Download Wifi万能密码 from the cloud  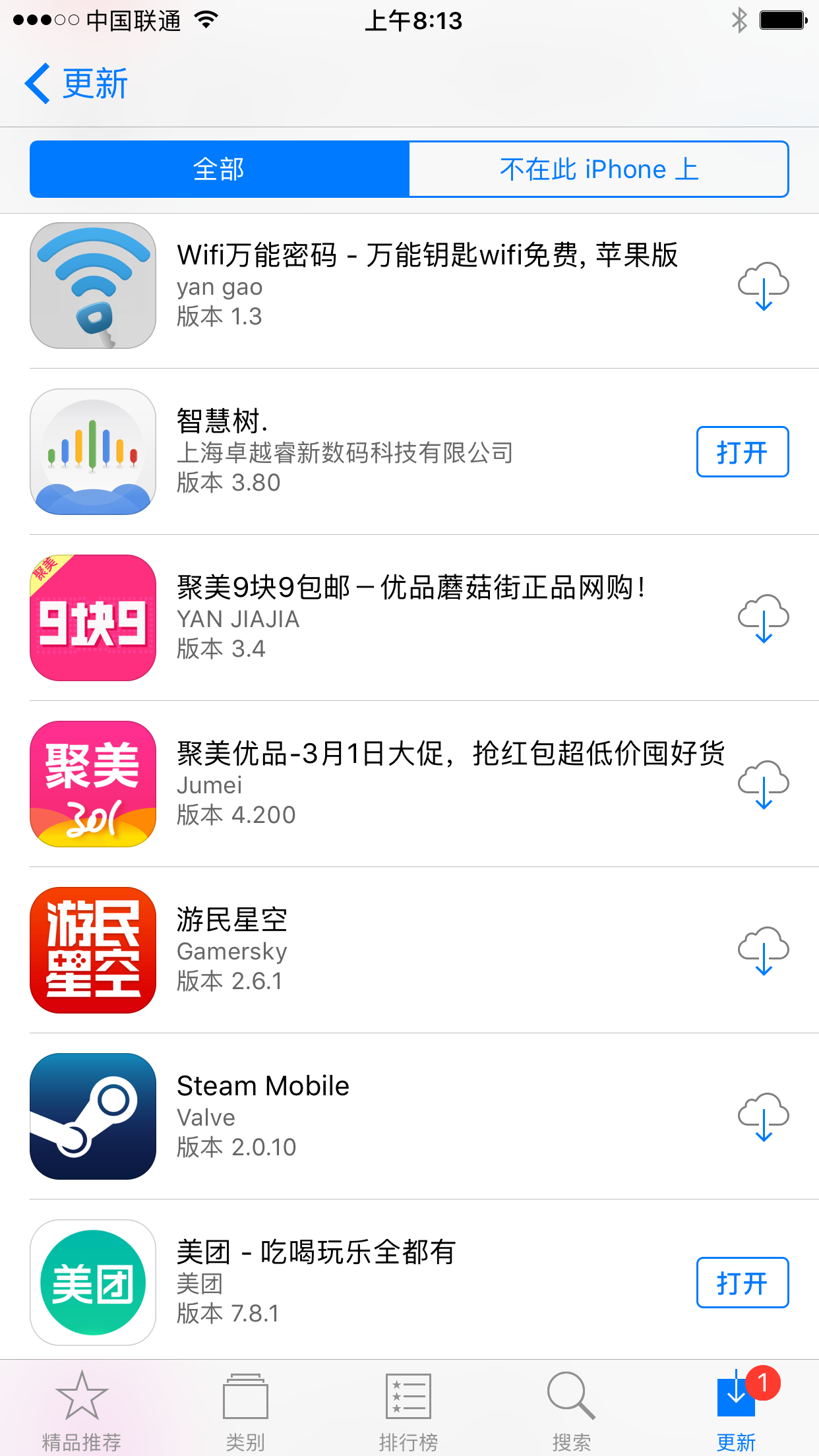pos(763,286)
